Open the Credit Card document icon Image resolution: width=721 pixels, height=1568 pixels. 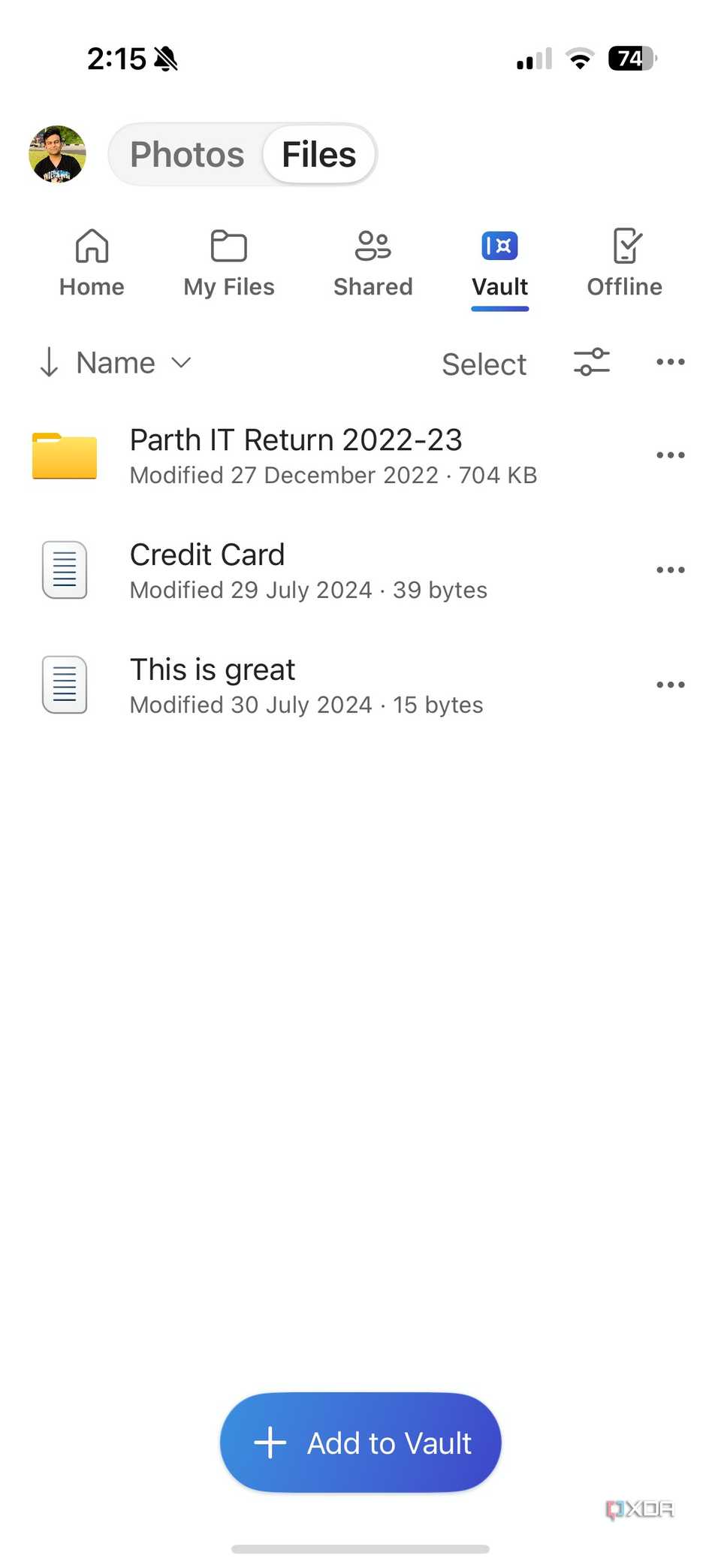pos(64,570)
